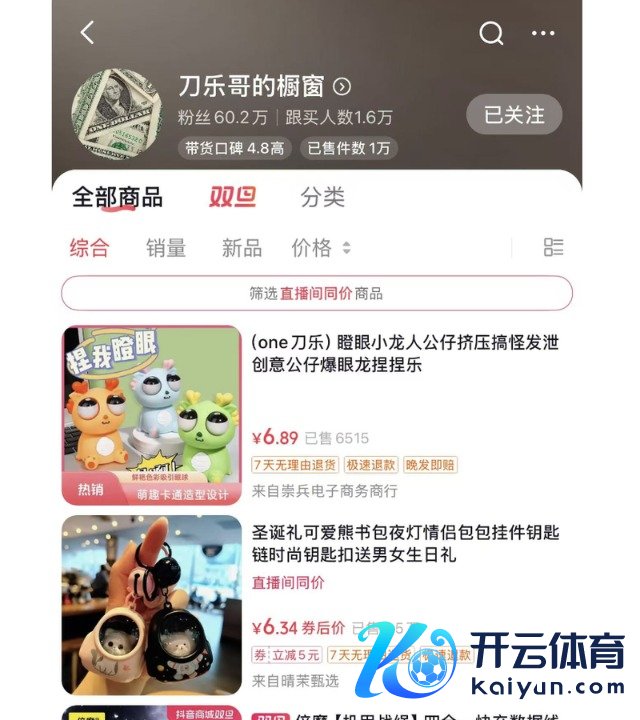This screenshot has height=720, width=640.
Task: Sort products by 新品
Action: pyautogui.click(x=241, y=248)
